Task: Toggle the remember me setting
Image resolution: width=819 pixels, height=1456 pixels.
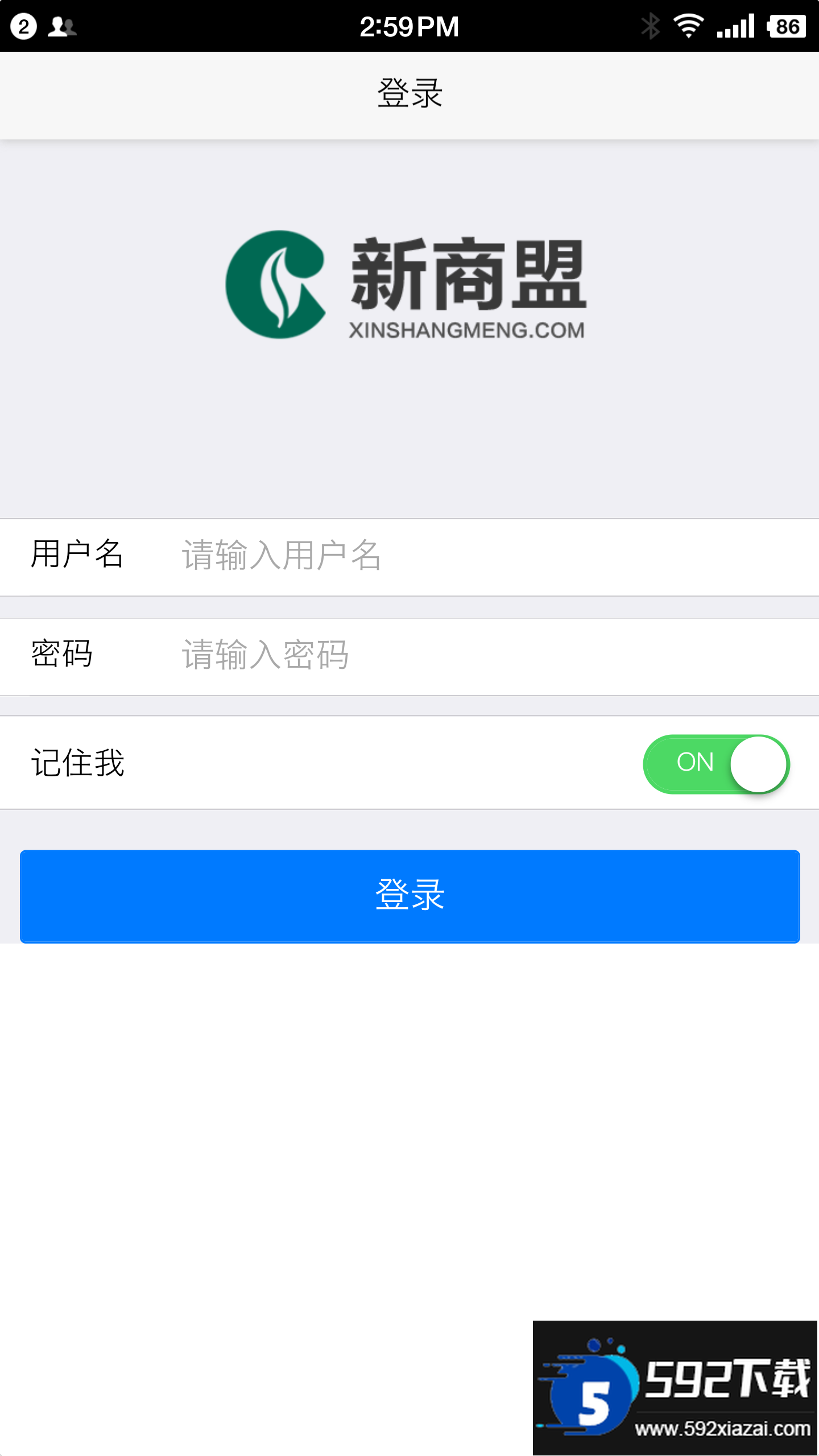Action: (x=717, y=763)
